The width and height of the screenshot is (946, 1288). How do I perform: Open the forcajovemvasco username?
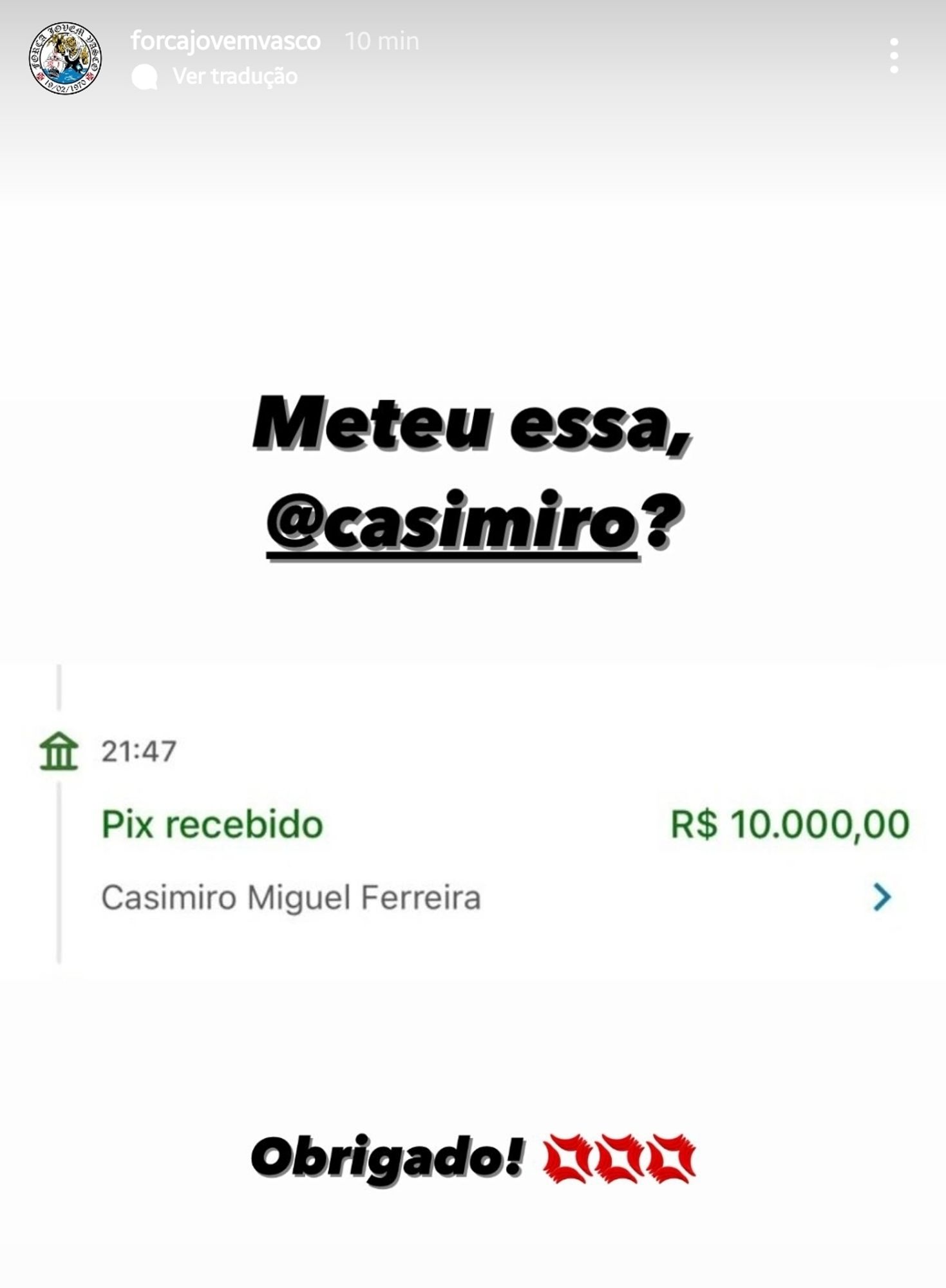225,41
